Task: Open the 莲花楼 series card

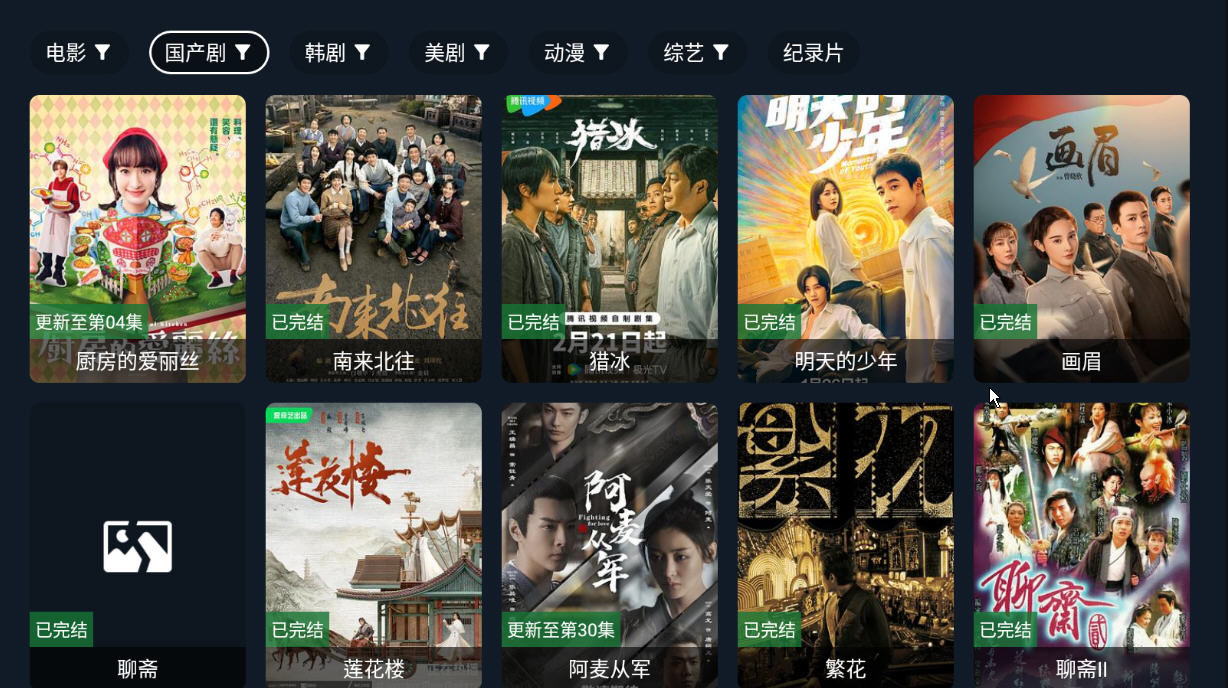Action: tap(373, 545)
